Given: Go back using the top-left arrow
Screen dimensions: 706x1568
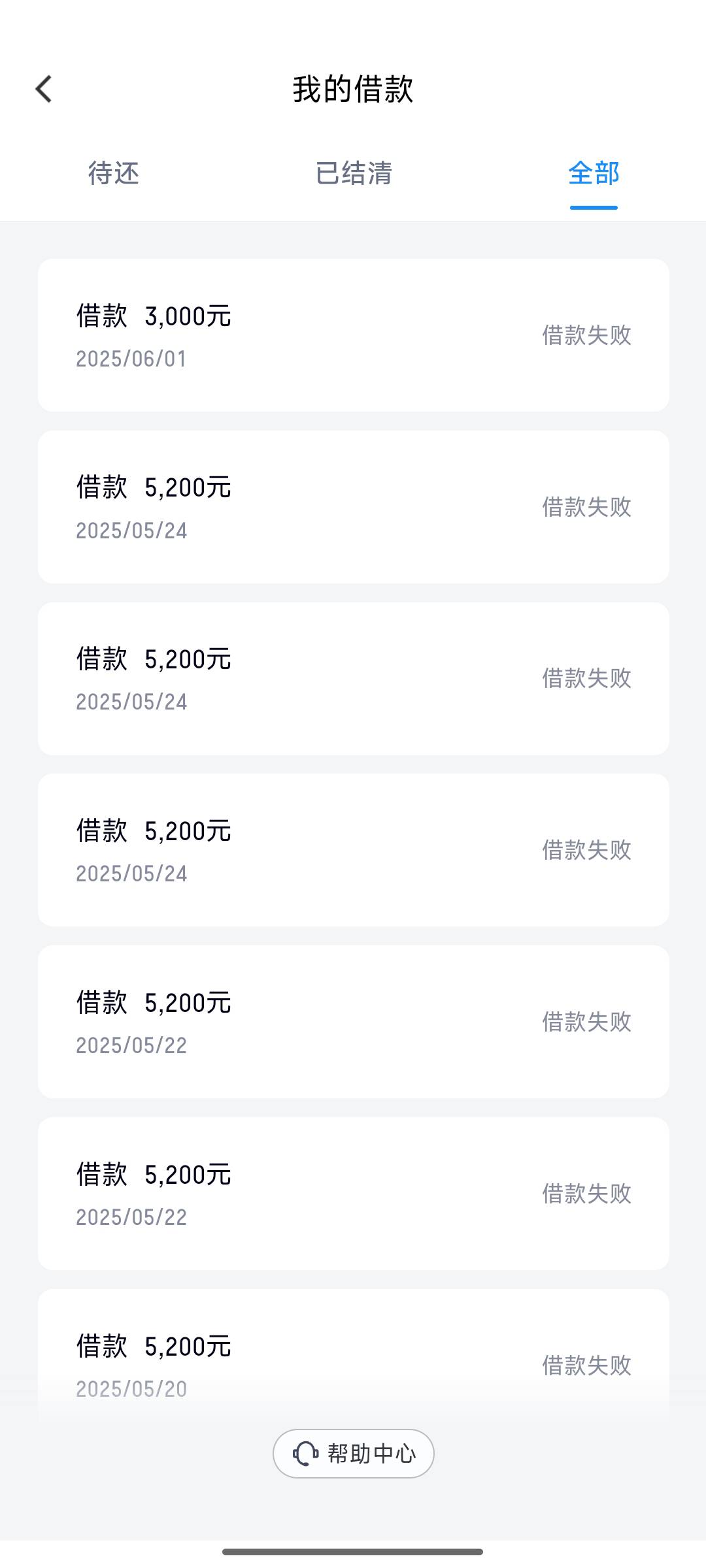Looking at the screenshot, I should (x=44, y=89).
